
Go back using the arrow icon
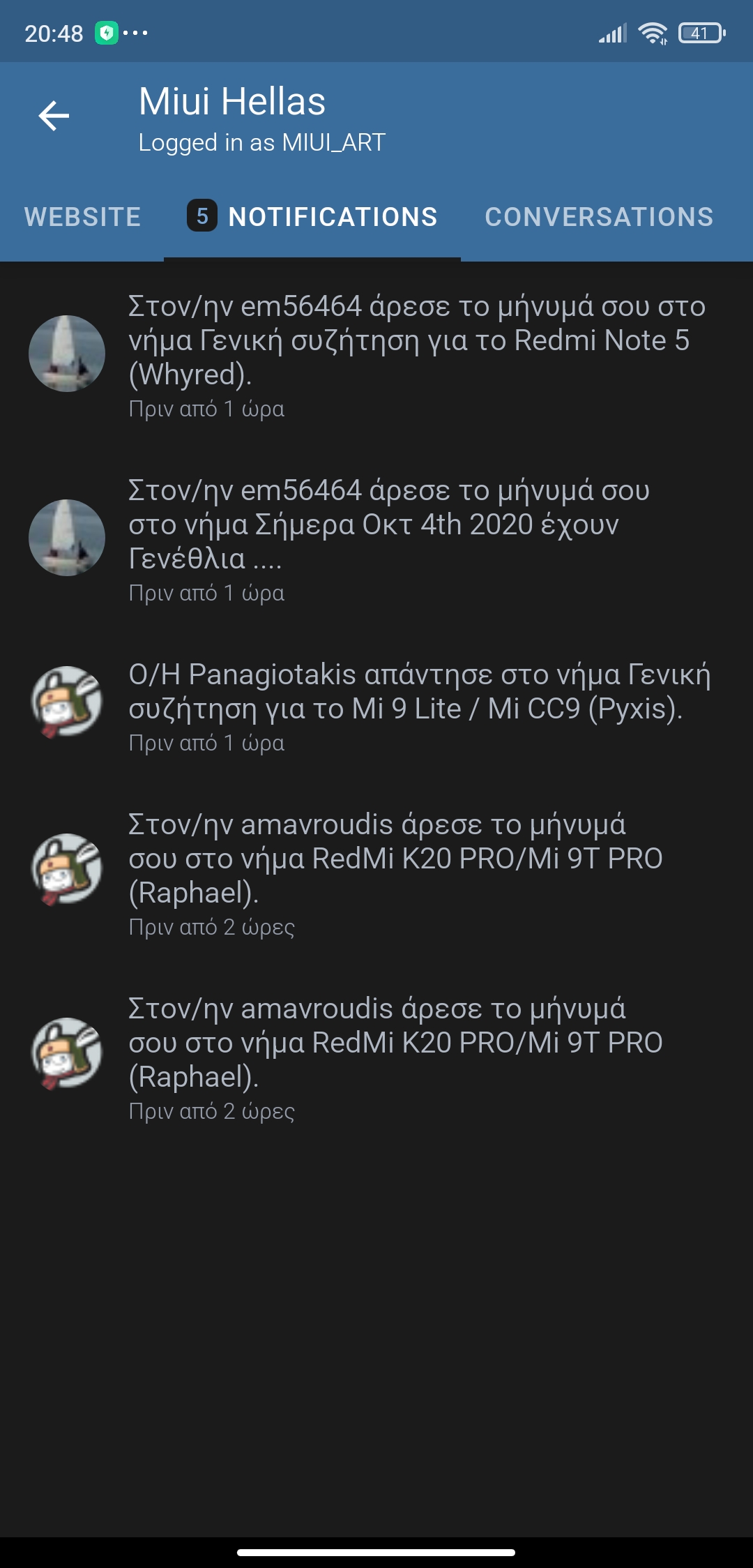(54, 116)
